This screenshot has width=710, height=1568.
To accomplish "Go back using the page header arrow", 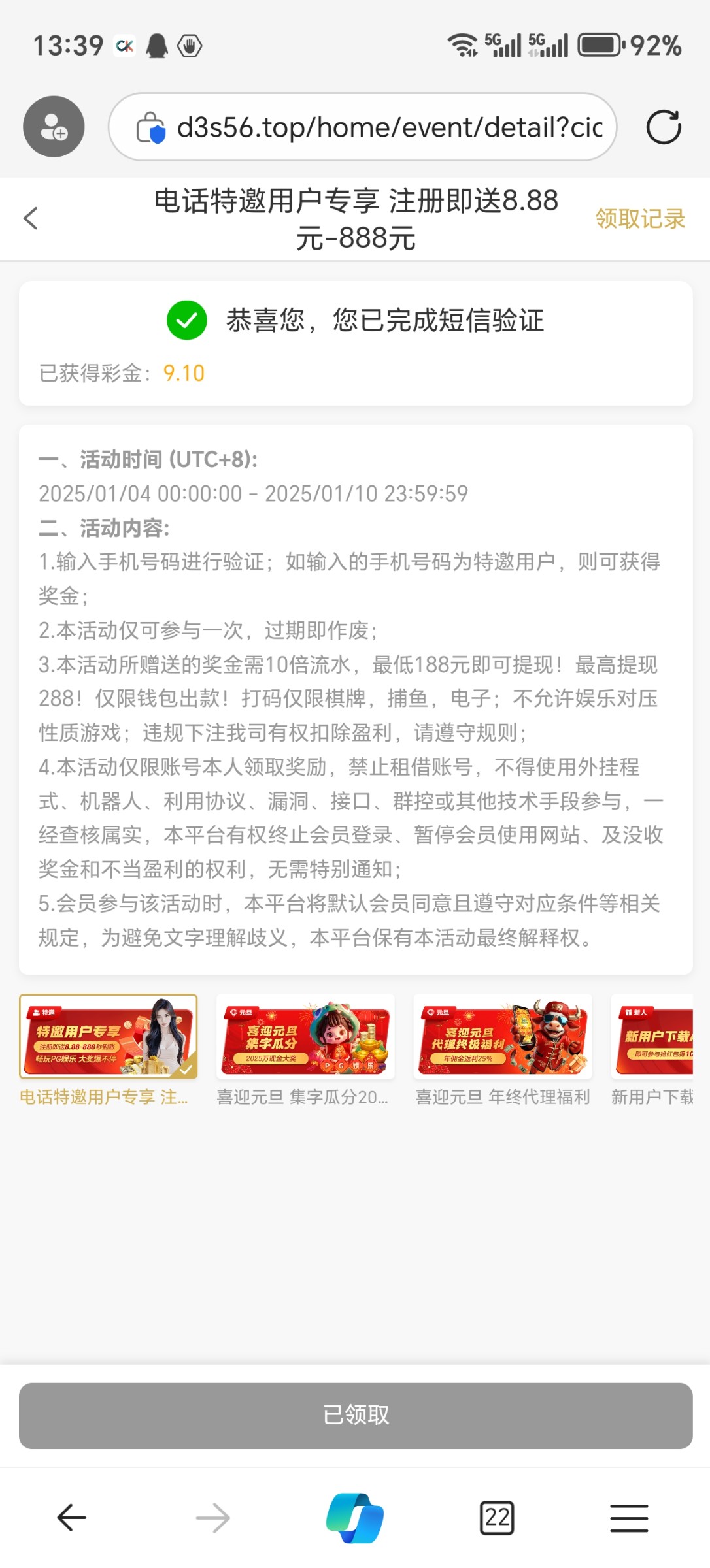I will 31,218.
